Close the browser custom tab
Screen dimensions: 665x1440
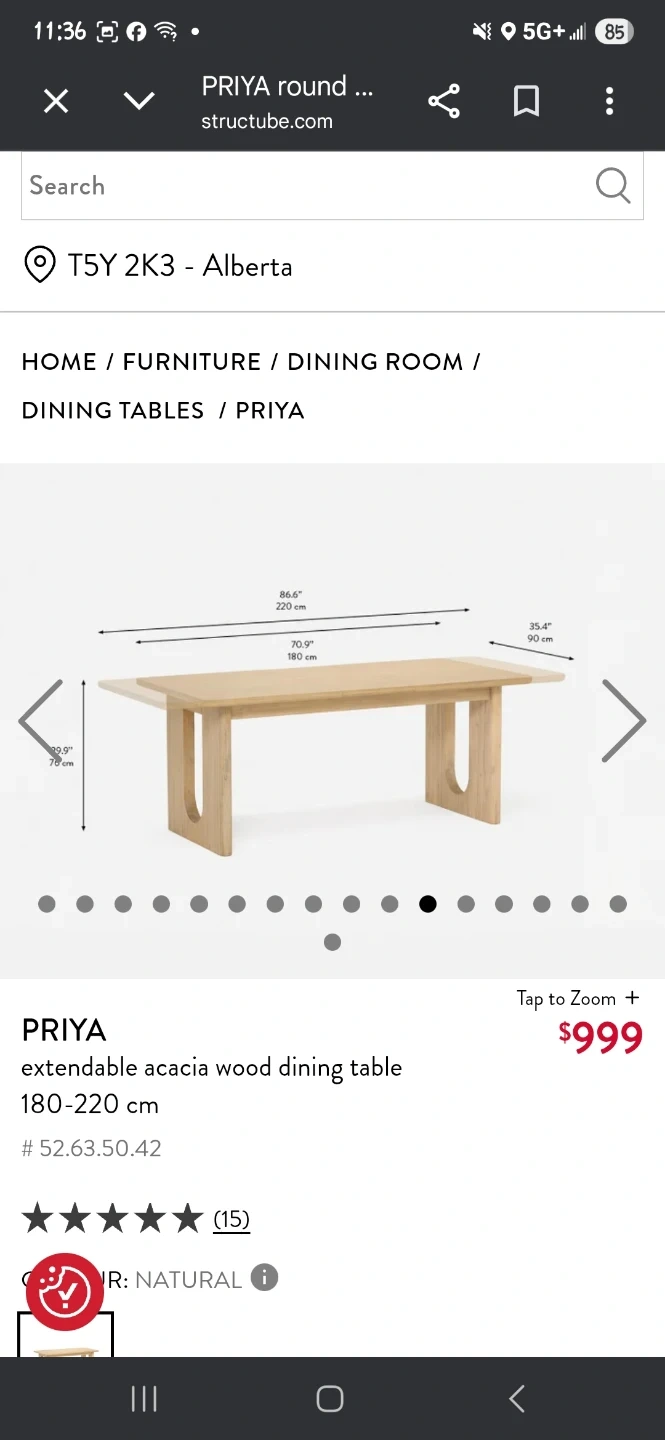tap(56, 101)
